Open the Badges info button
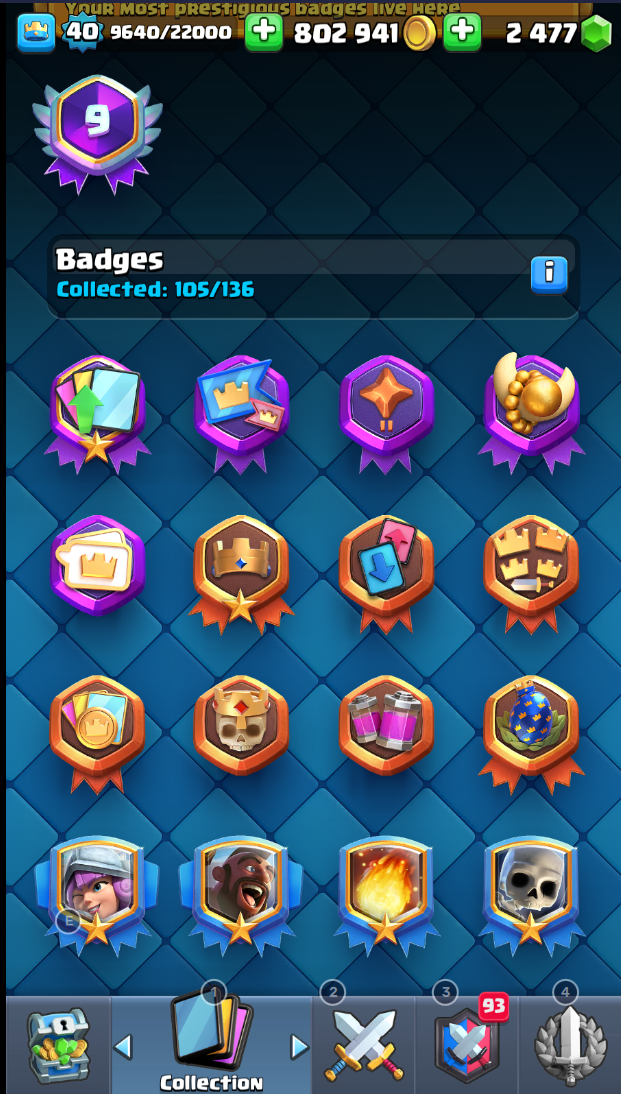 click(549, 275)
